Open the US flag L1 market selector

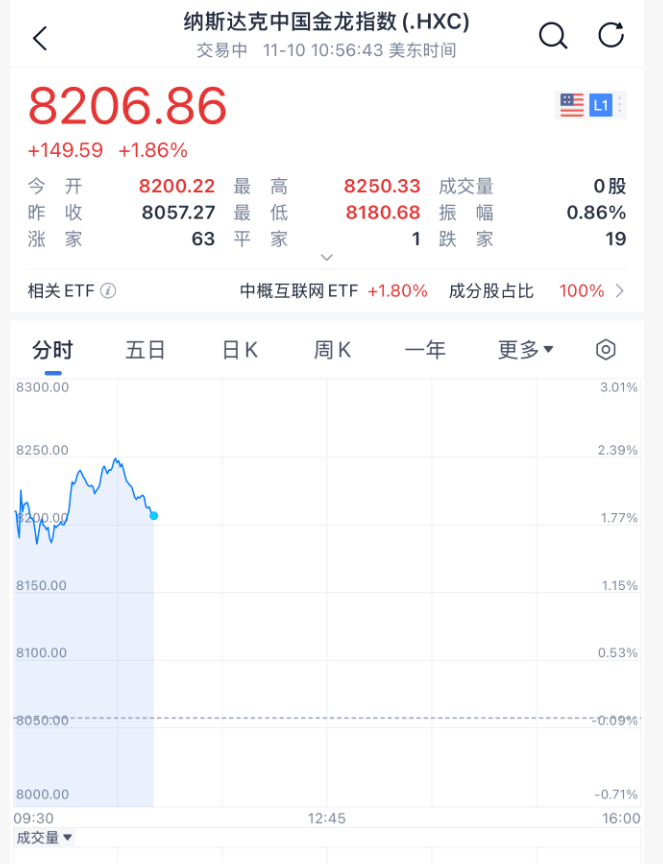(x=589, y=105)
